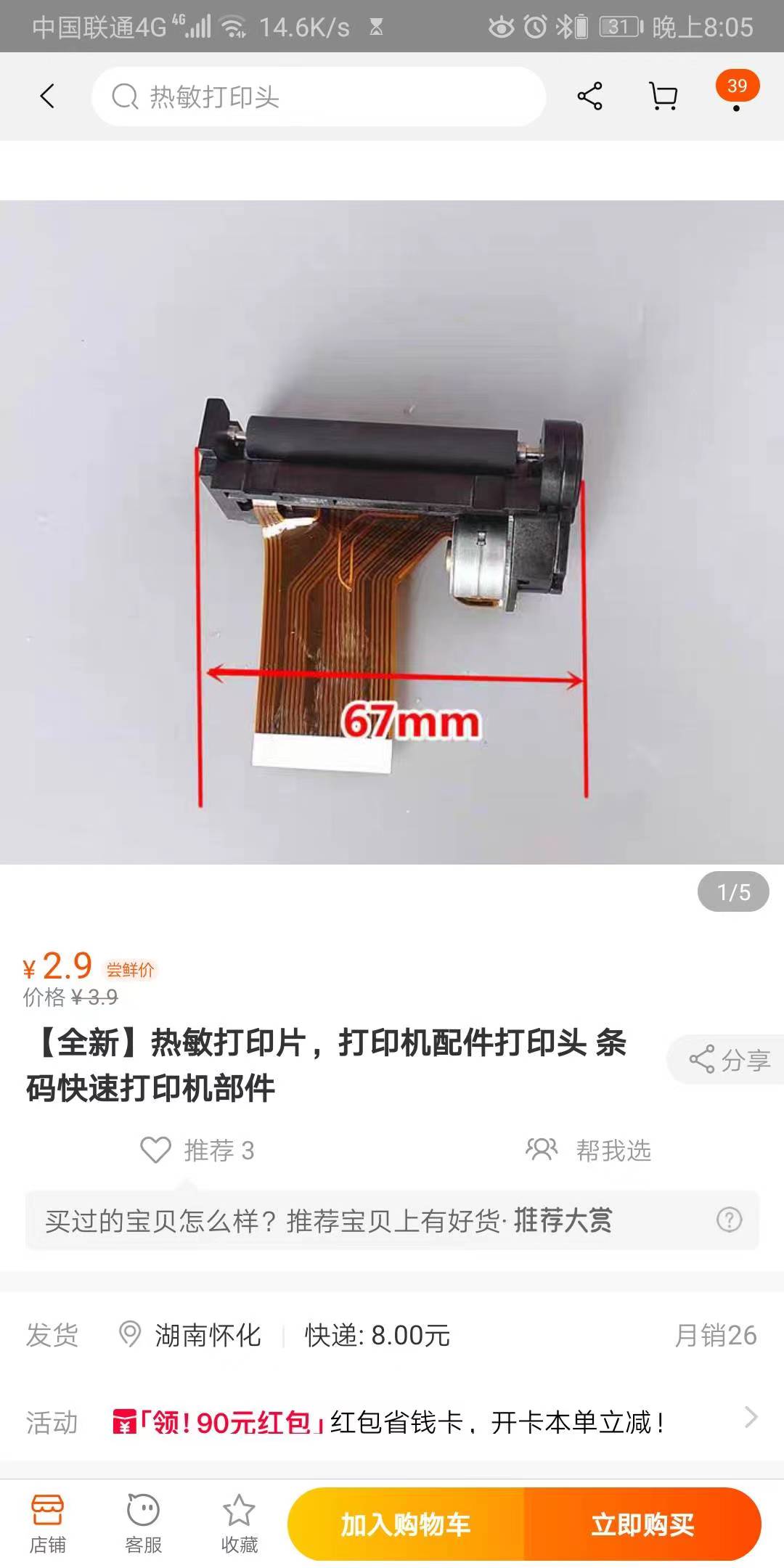This screenshot has width=784, height=1568.
Task: Tap 加入购物车 to add to cart
Action: (x=406, y=1524)
